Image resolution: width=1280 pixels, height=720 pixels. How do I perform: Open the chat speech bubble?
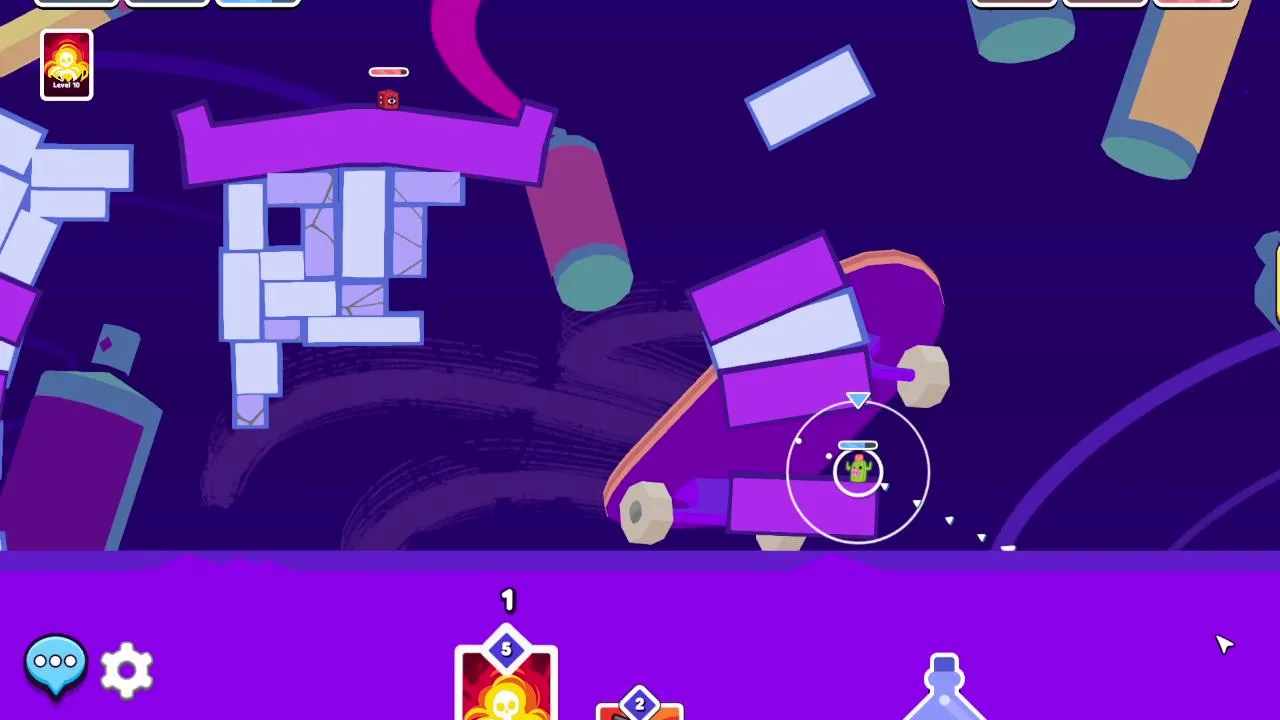[x=56, y=664]
